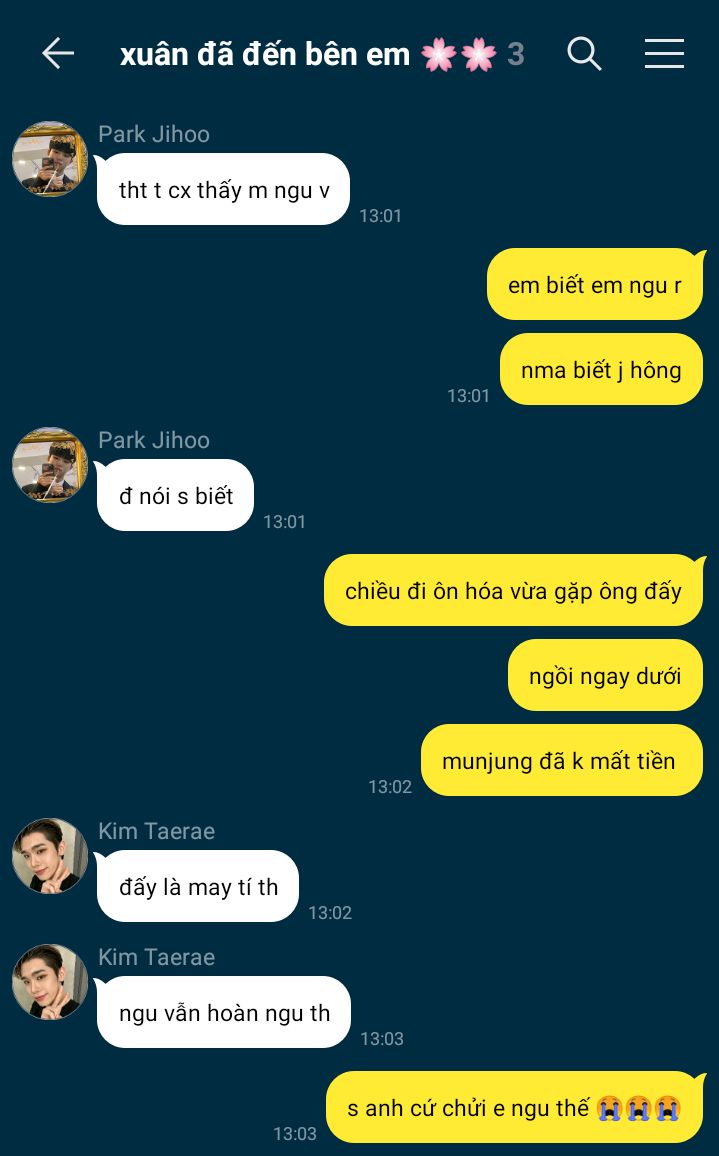Screen dimensions: 719x1156
Task: Open Kim Taerae's avatar beside 'đấy là may' message
Action: coord(50,856)
